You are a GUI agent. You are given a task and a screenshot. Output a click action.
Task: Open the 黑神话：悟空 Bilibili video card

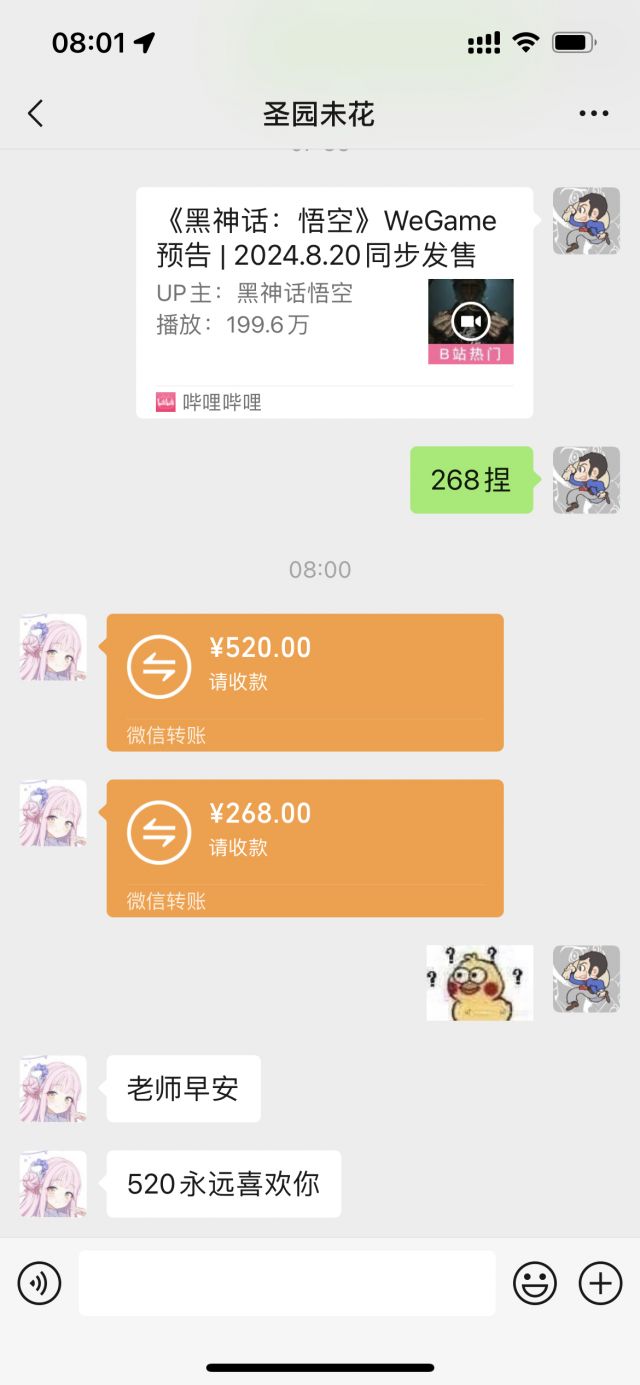[335, 303]
